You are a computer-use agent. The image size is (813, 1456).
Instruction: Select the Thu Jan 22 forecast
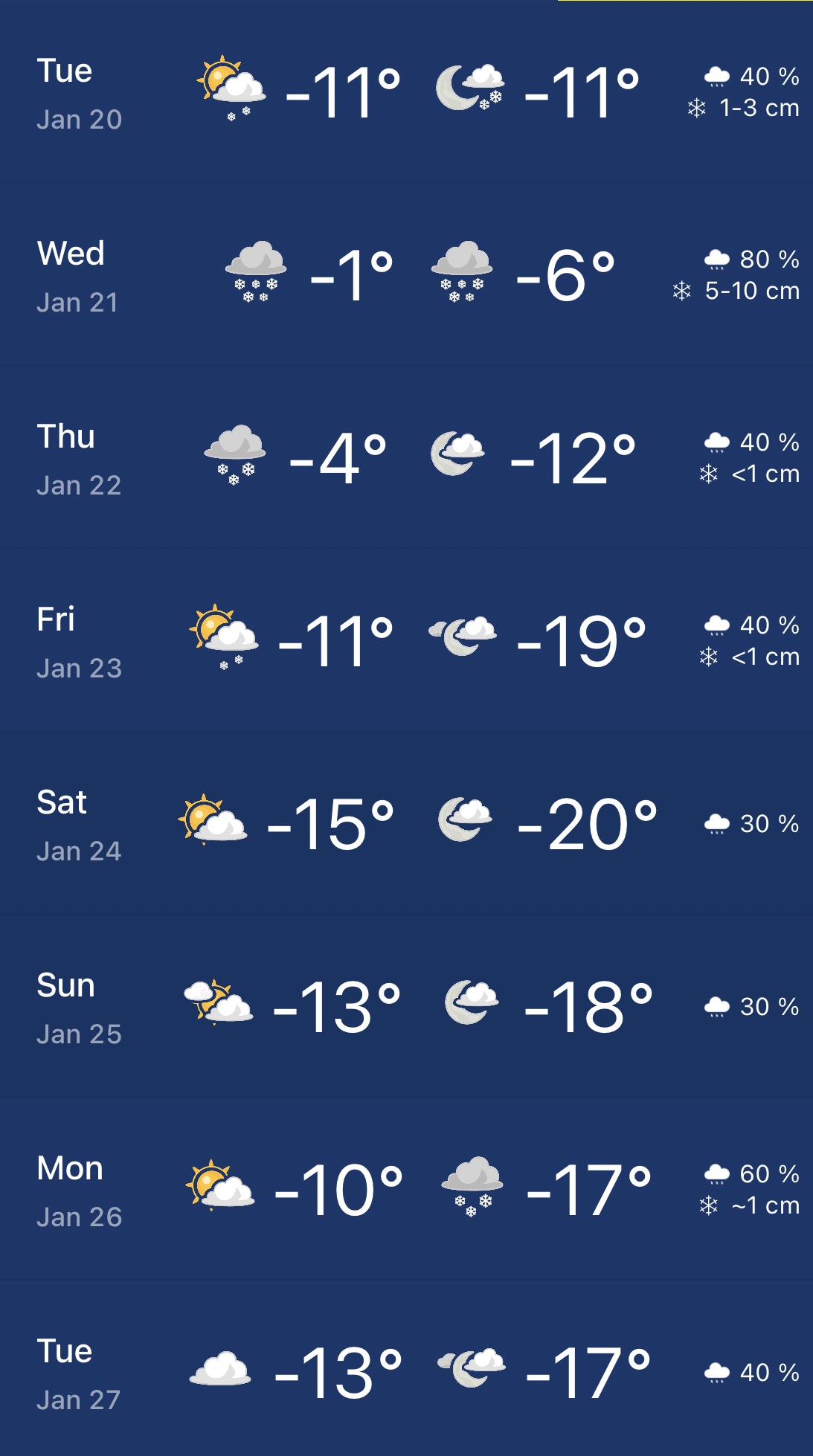tap(406, 459)
